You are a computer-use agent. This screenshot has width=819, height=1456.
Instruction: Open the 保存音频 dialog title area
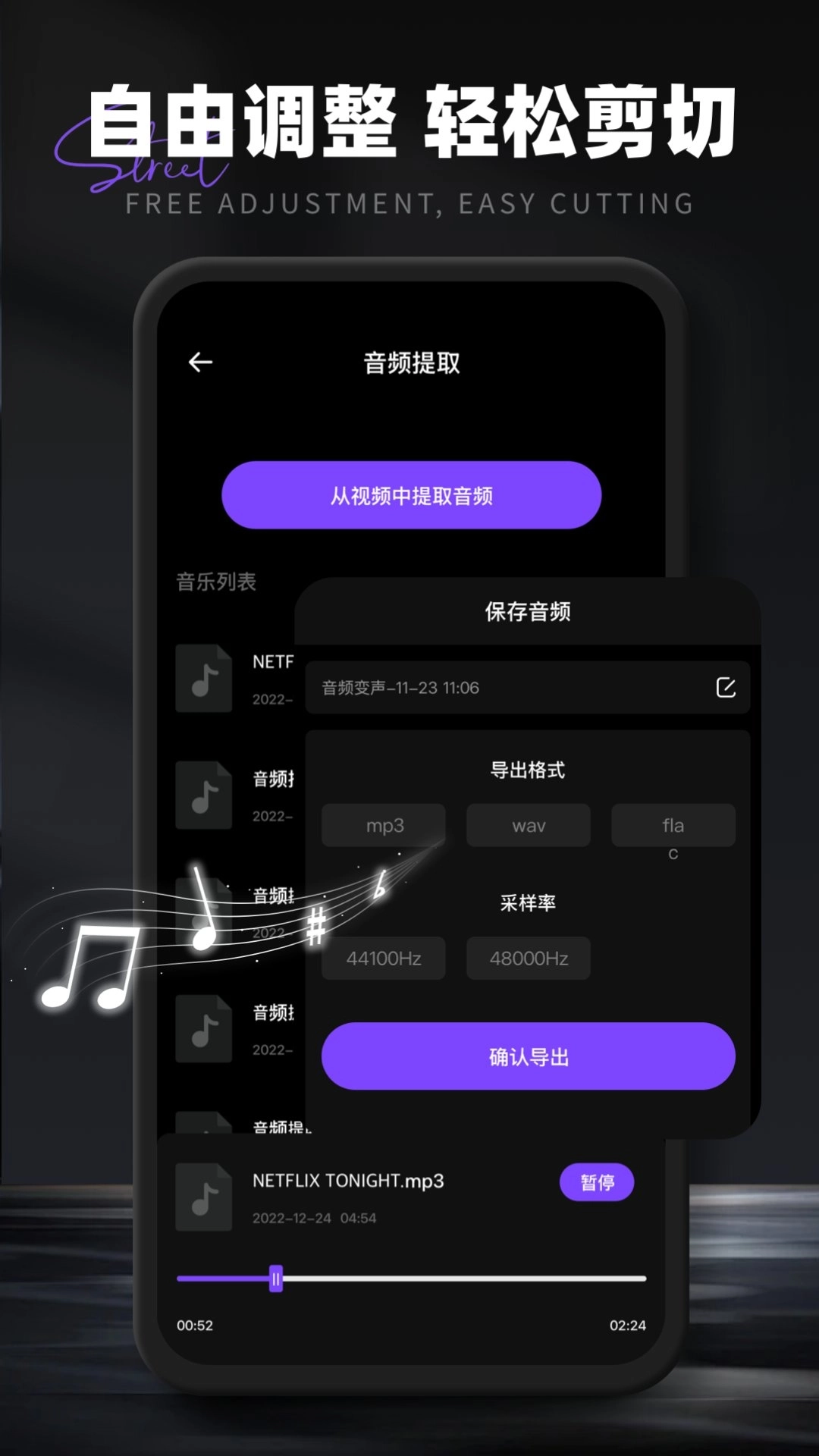pos(527,613)
